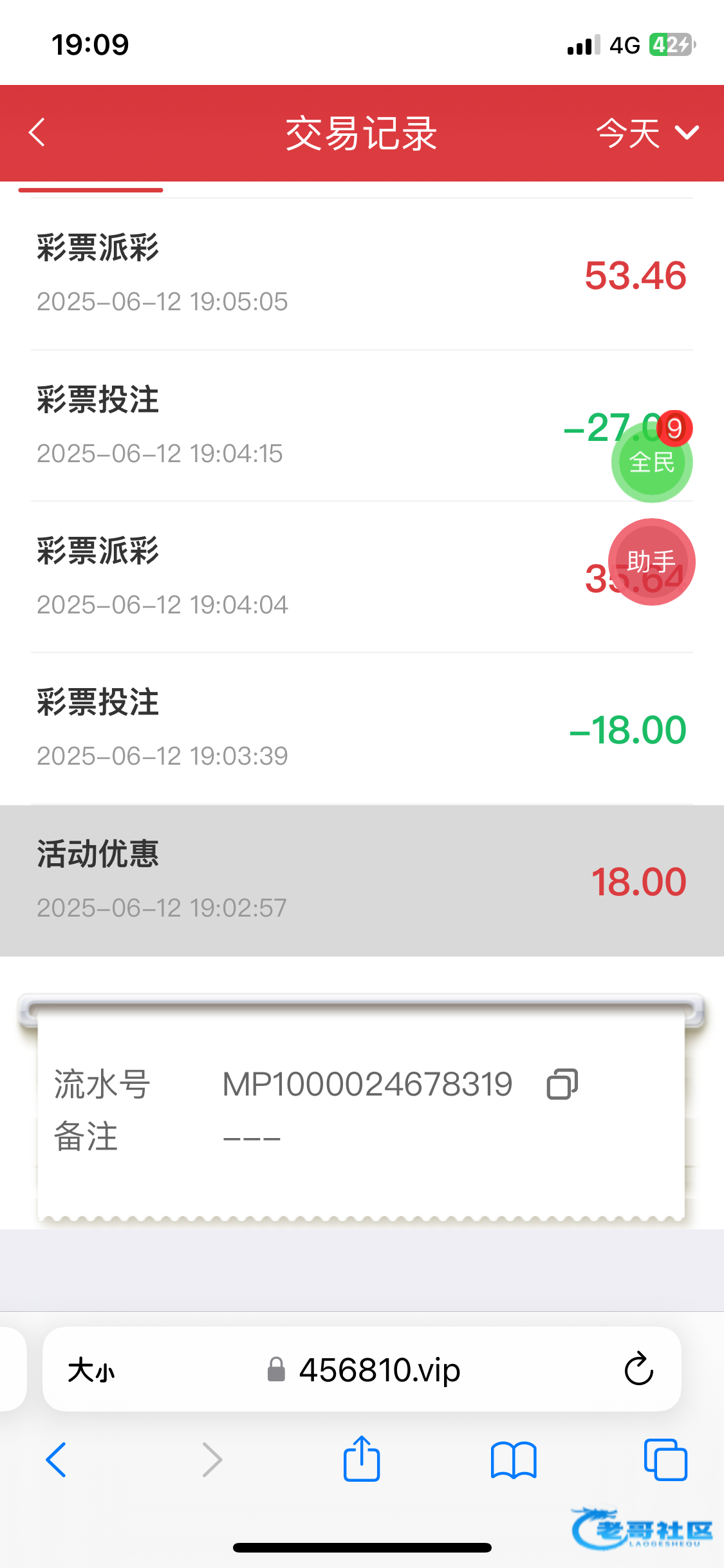The image size is (724, 1568).
Task: Copy the 流水号 MP1000024678319
Action: tap(562, 1084)
